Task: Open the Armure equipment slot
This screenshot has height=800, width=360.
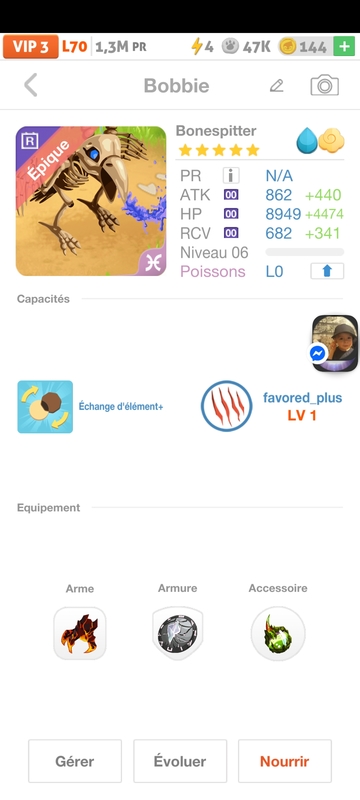Action: [x=177, y=633]
